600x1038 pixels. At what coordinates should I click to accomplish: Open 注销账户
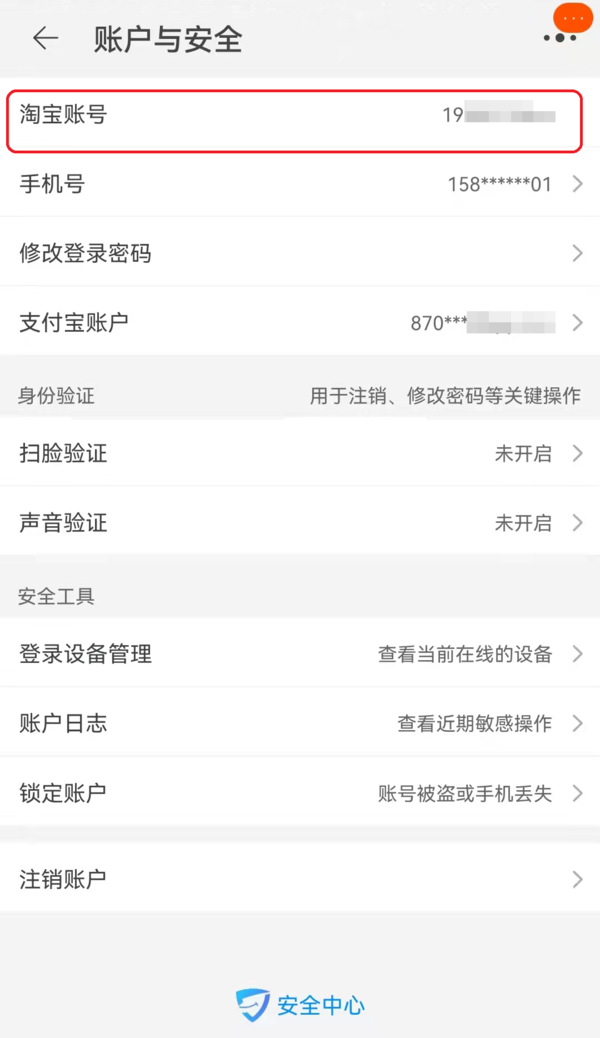[x=300, y=880]
